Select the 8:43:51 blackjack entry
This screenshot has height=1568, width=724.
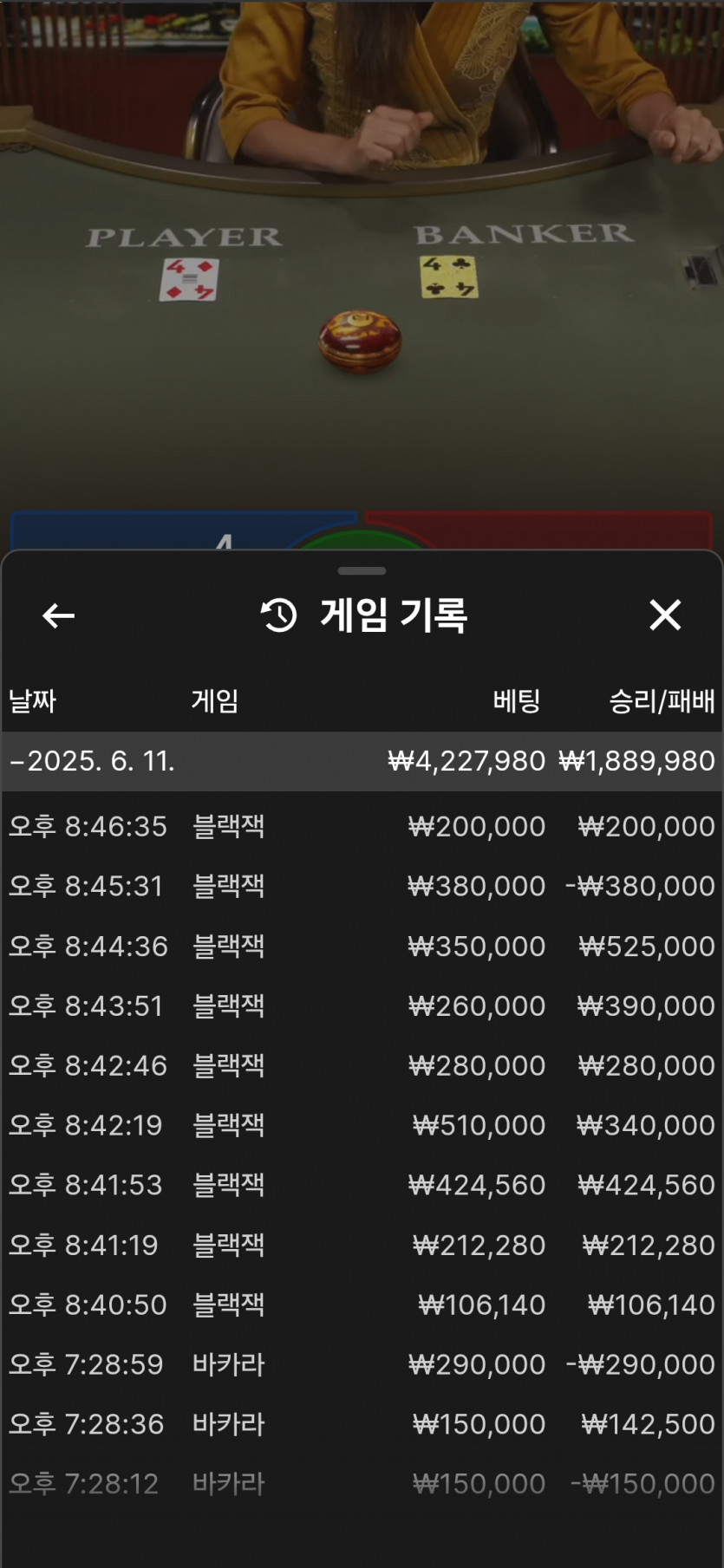(x=362, y=1005)
